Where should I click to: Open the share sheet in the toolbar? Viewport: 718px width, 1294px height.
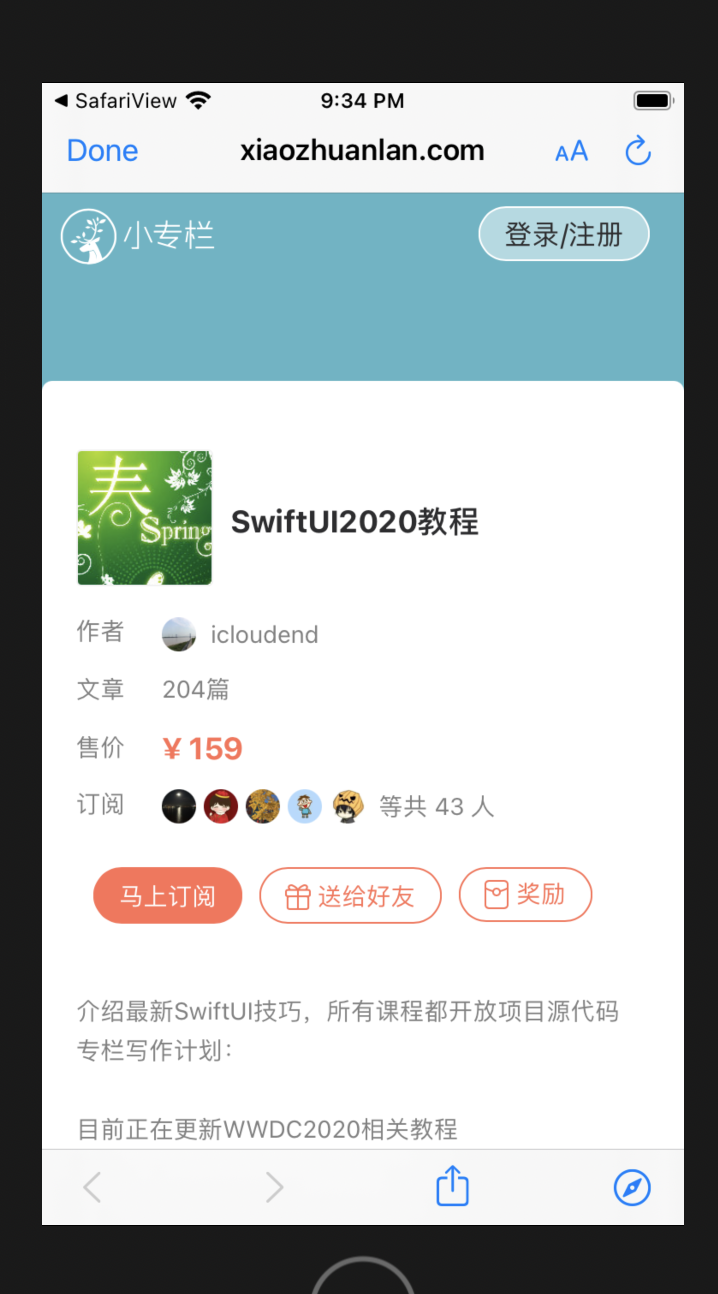tap(452, 1187)
